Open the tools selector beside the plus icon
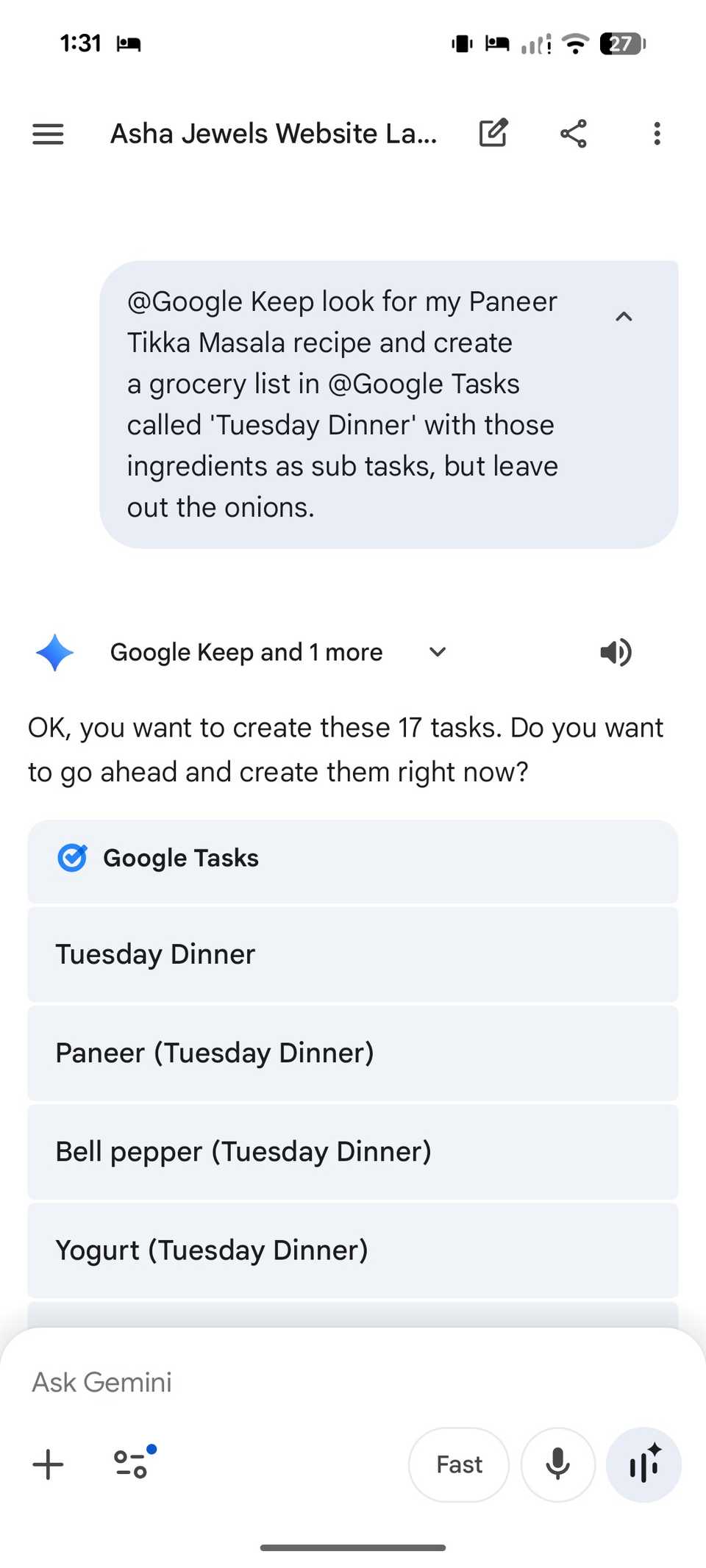Image resolution: width=706 pixels, height=1568 pixels. pyautogui.click(x=131, y=1464)
